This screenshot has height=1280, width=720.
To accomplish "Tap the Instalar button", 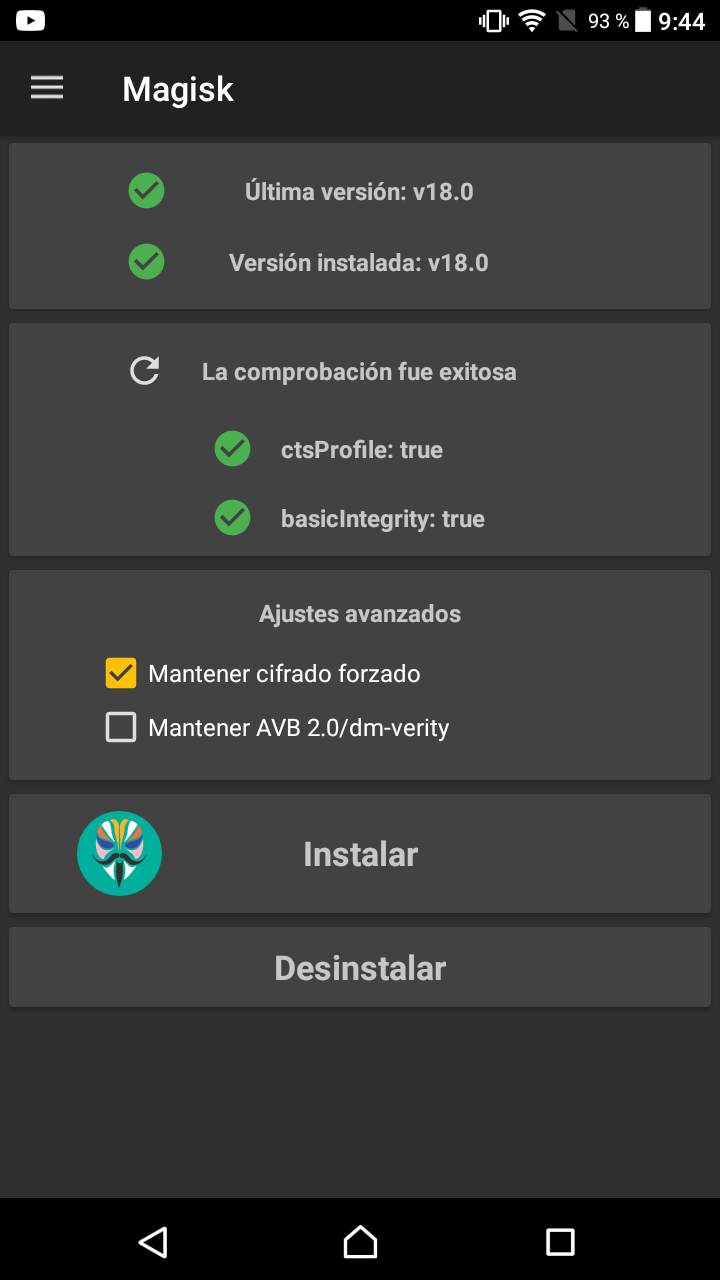I will click(360, 854).
